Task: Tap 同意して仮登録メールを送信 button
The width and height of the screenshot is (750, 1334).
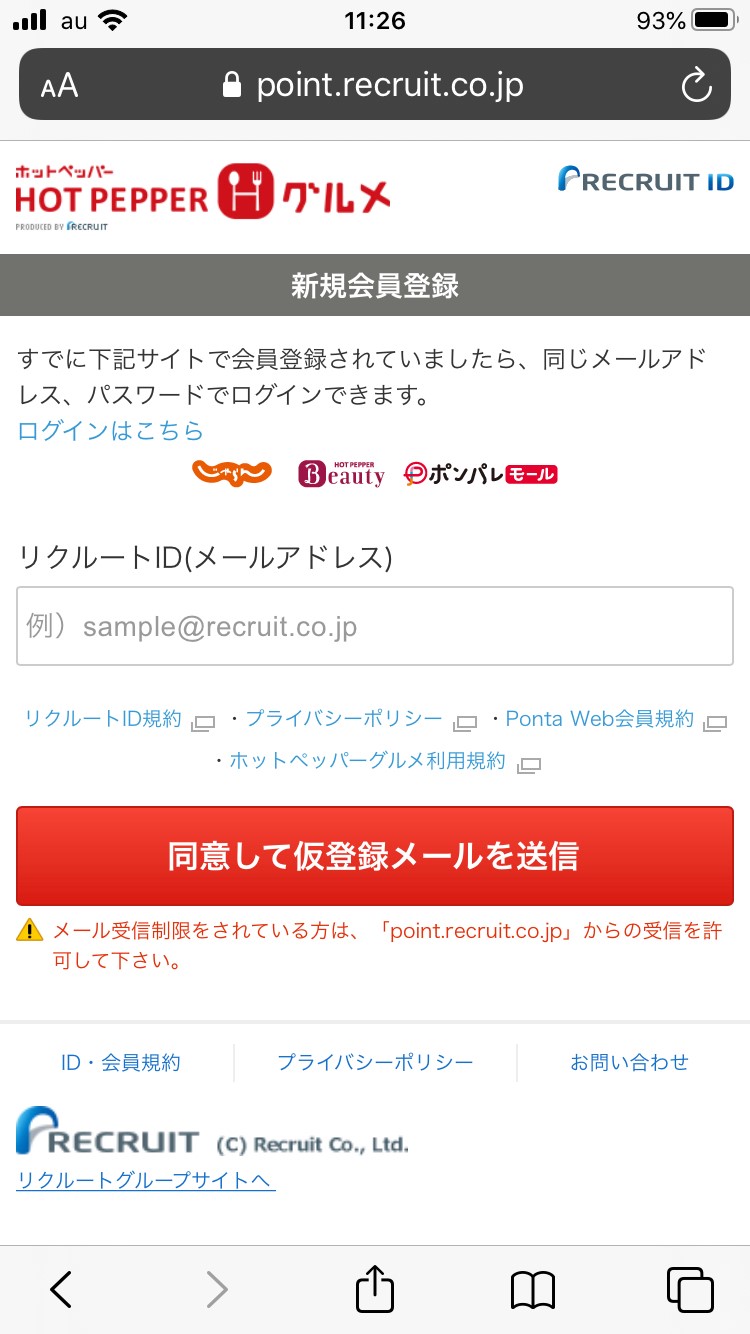Action: point(375,856)
